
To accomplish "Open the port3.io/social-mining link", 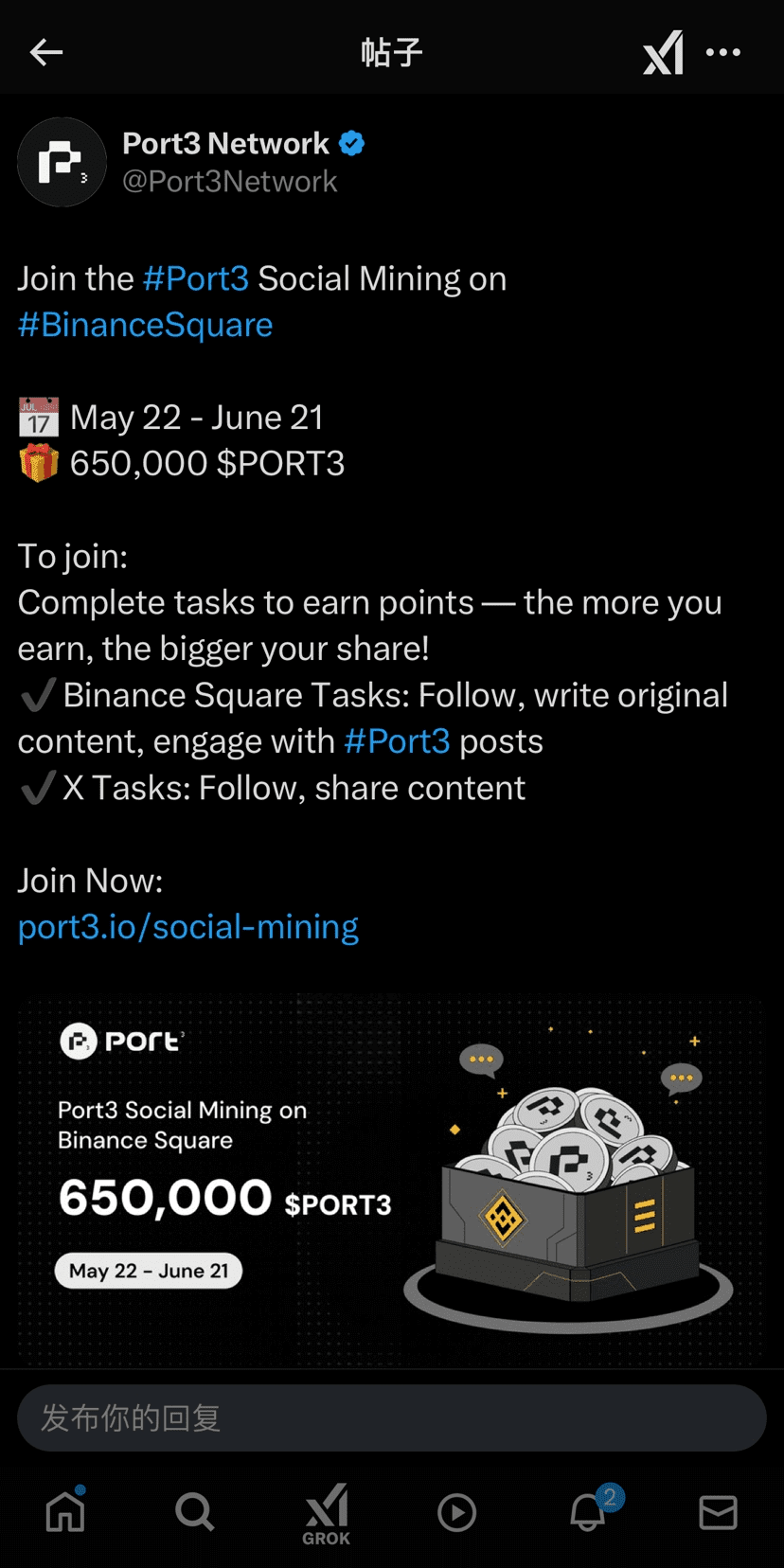I will pos(188,926).
